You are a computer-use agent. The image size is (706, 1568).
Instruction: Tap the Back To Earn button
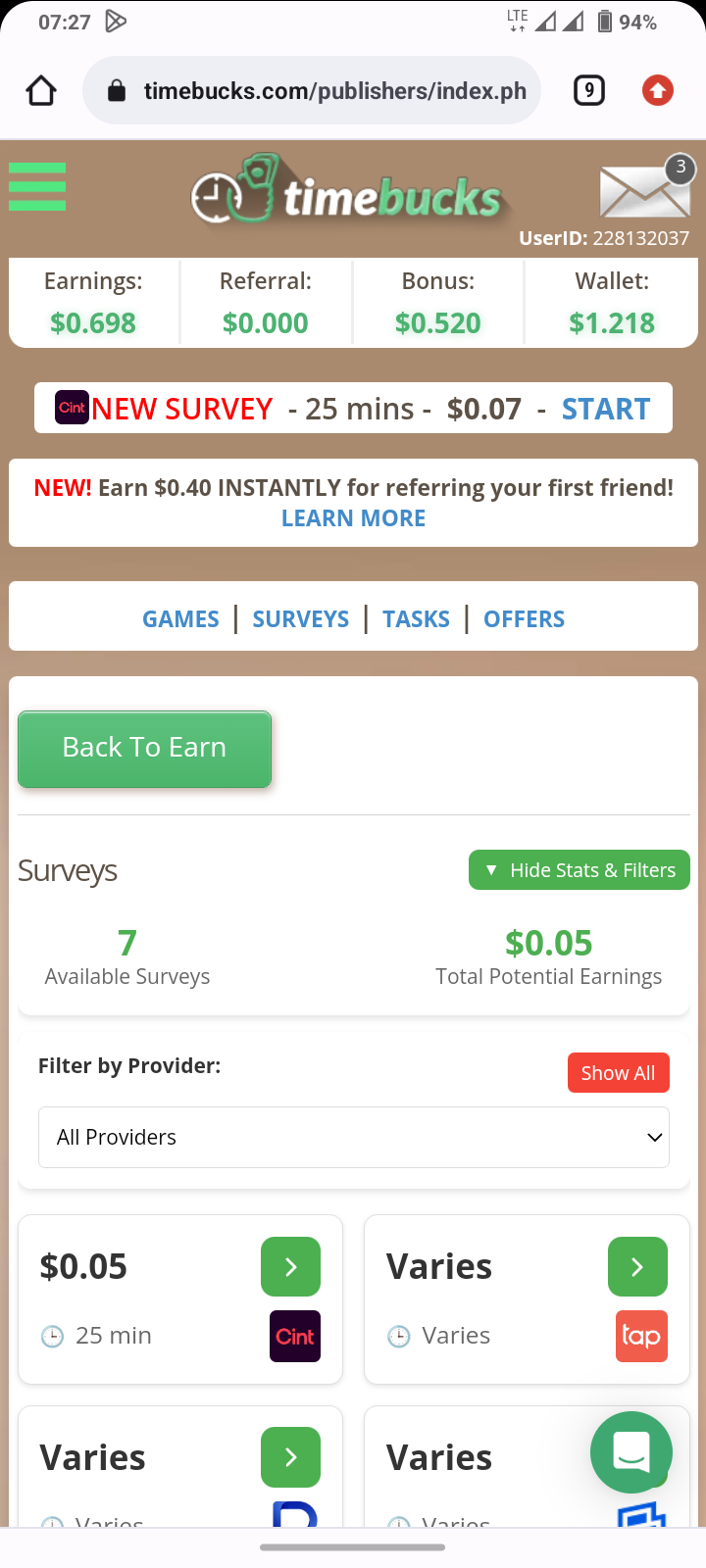click(144, 749)
